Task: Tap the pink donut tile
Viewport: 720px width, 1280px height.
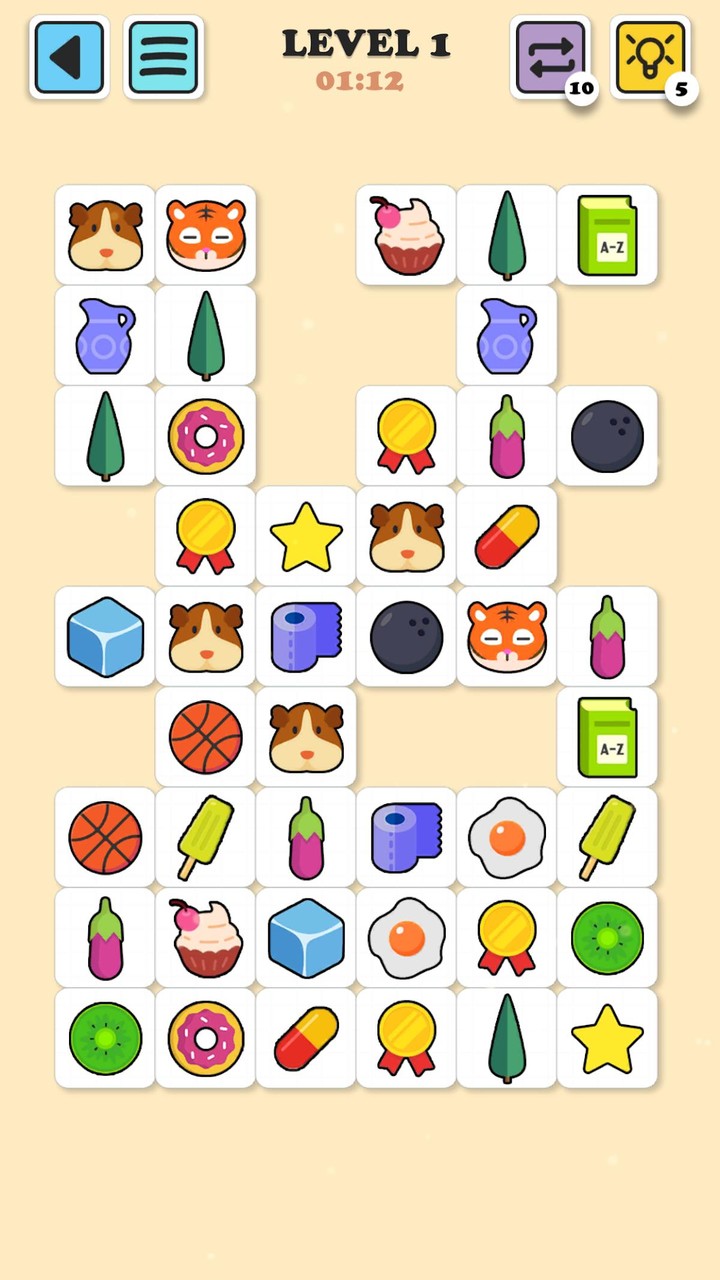Action: 205,436
